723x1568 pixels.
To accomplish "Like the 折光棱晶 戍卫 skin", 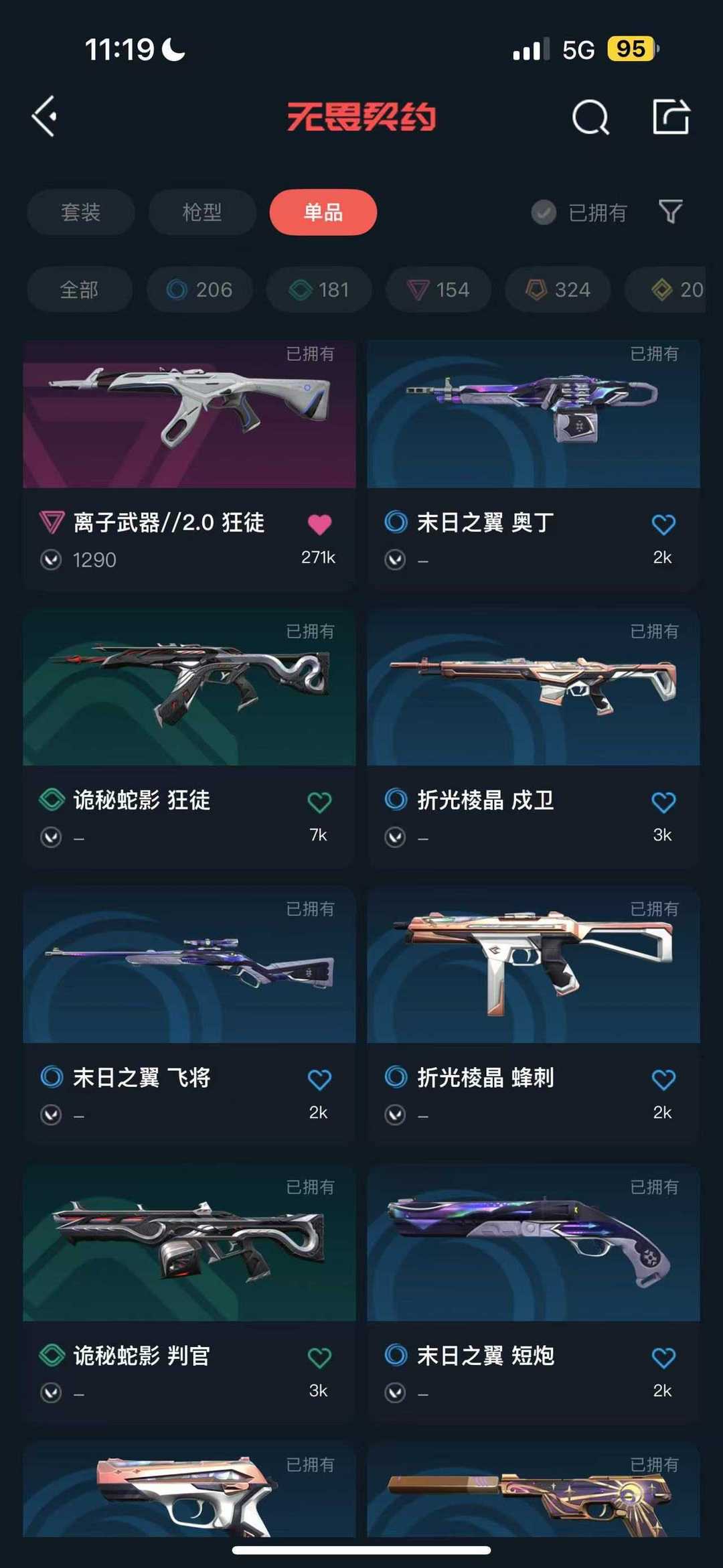I will point(663,802).
